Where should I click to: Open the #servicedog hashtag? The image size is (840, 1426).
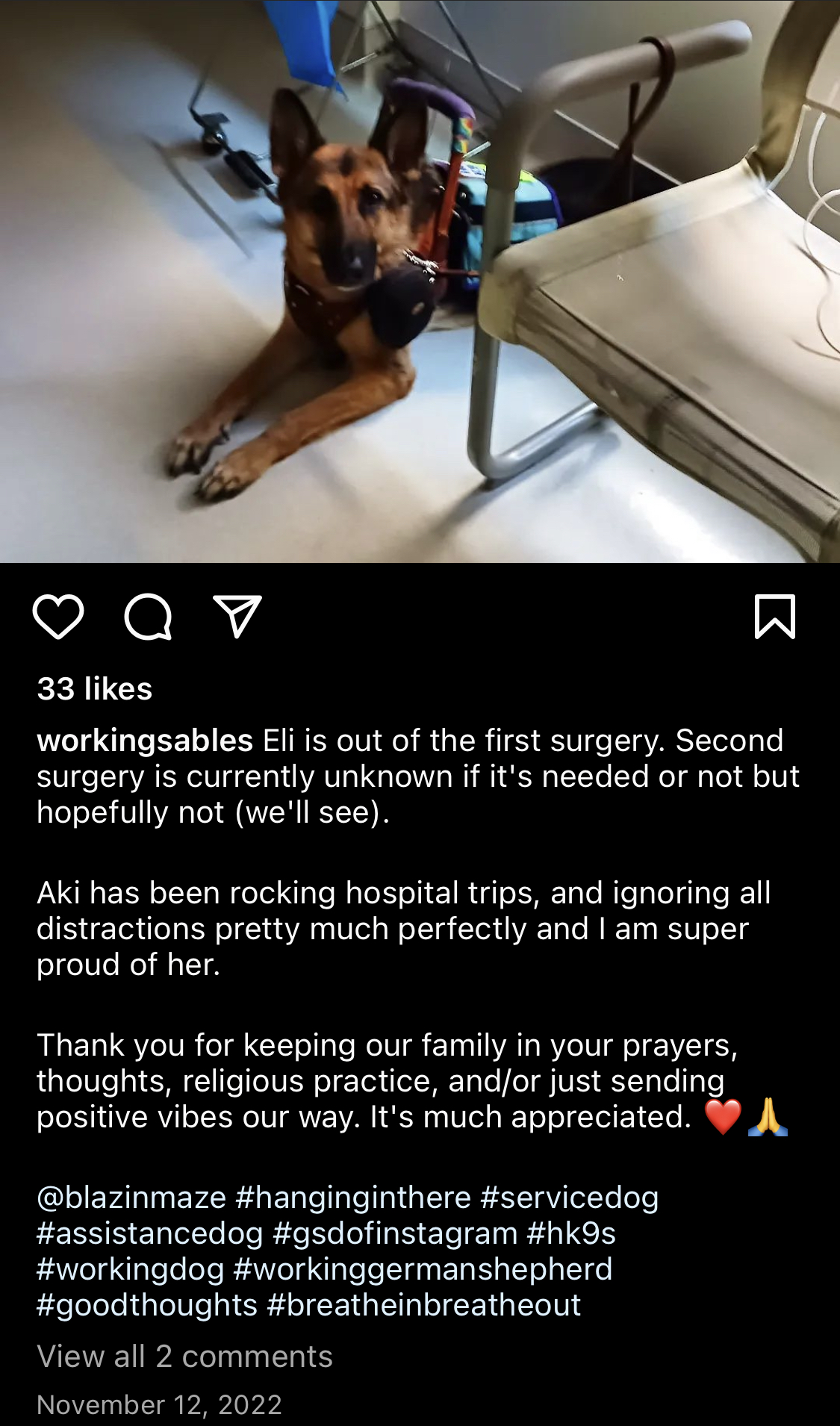click(570, 1198)
